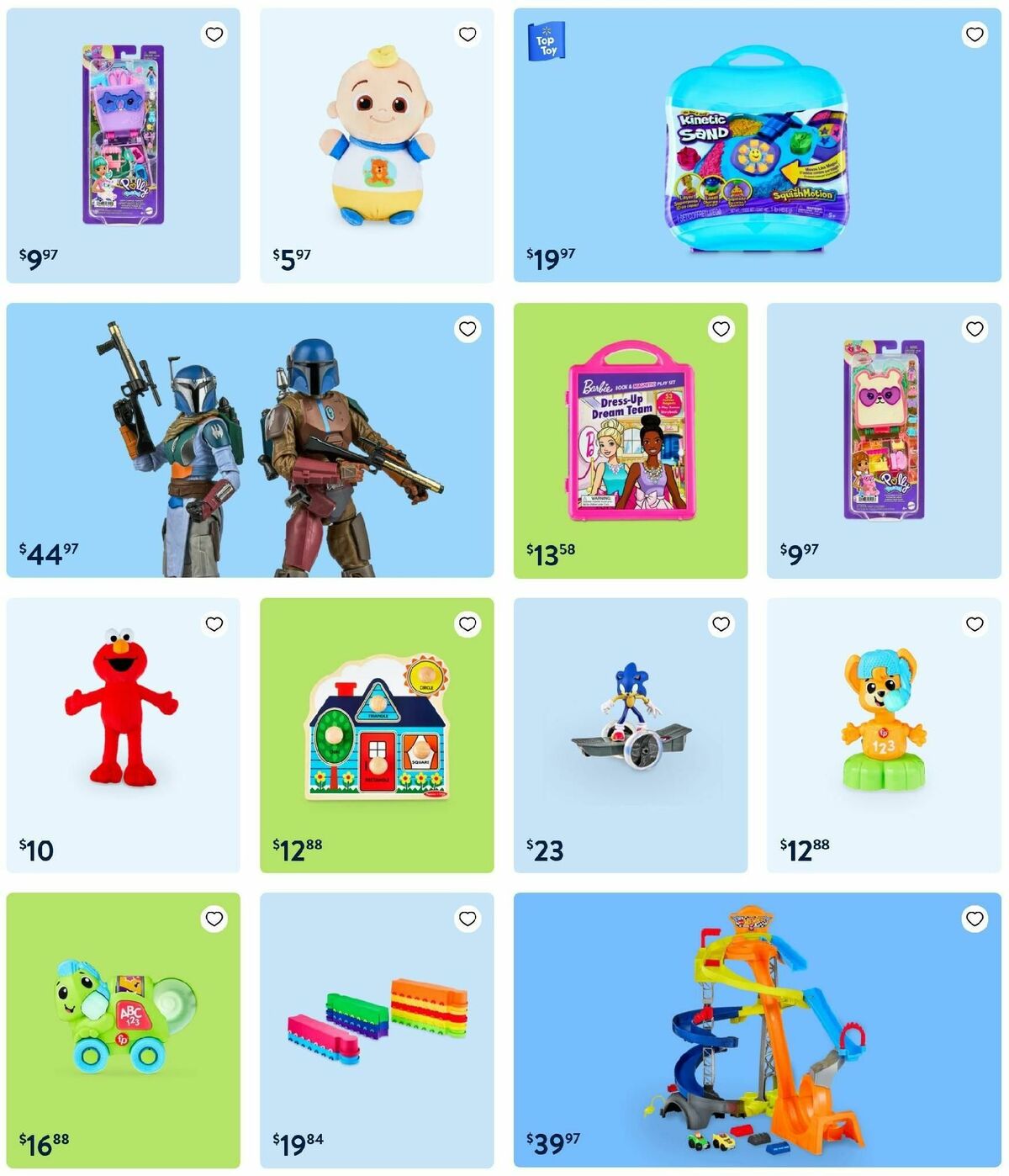
Task: Toggle favorite on the ABC 123 chameleon toy
Action: [215, 918]
